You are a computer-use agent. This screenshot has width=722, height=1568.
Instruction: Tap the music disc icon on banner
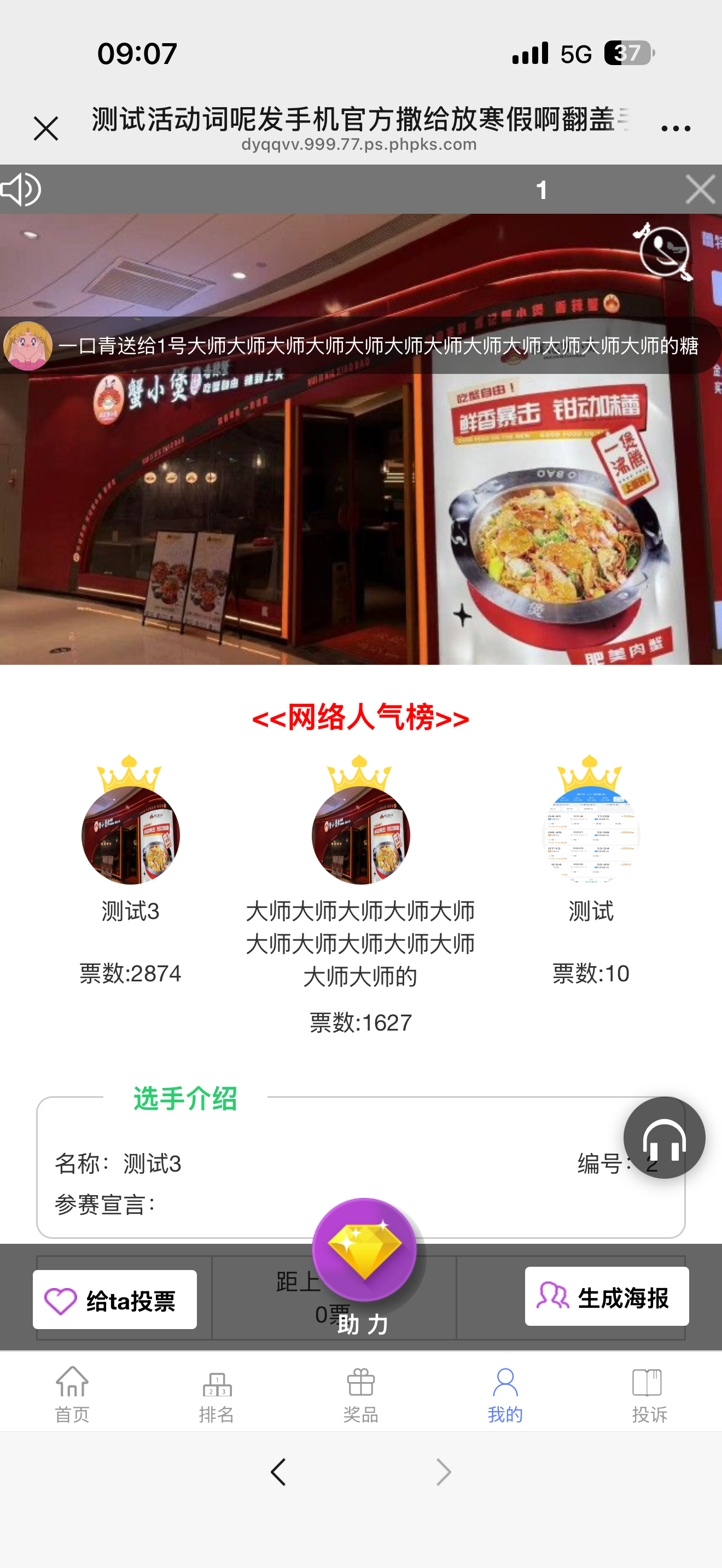(x=663, y=251)
